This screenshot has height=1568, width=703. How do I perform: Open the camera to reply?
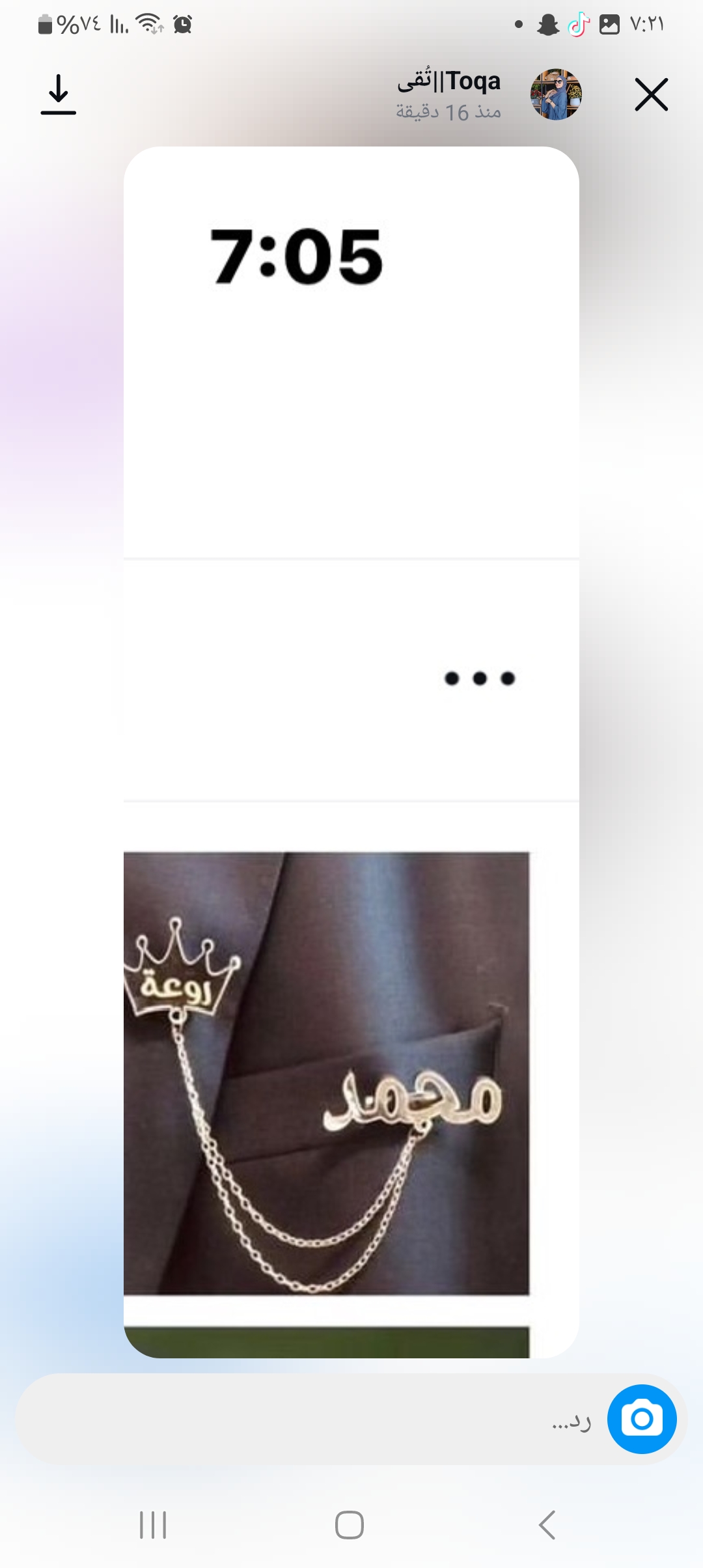[642, 1419]
